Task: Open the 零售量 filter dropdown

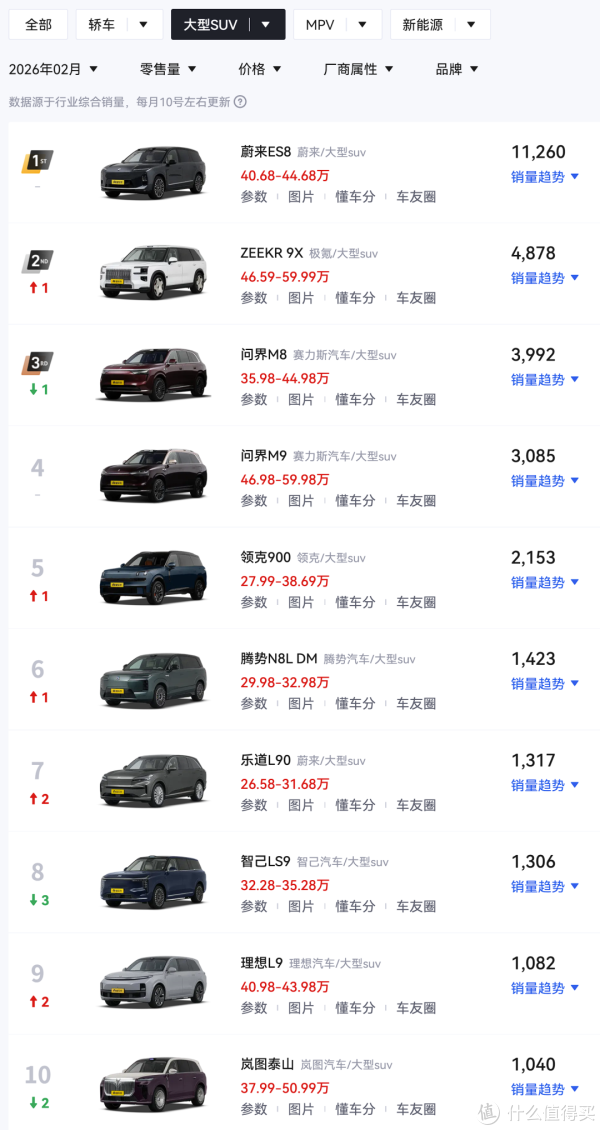Action: click(168, 69)
